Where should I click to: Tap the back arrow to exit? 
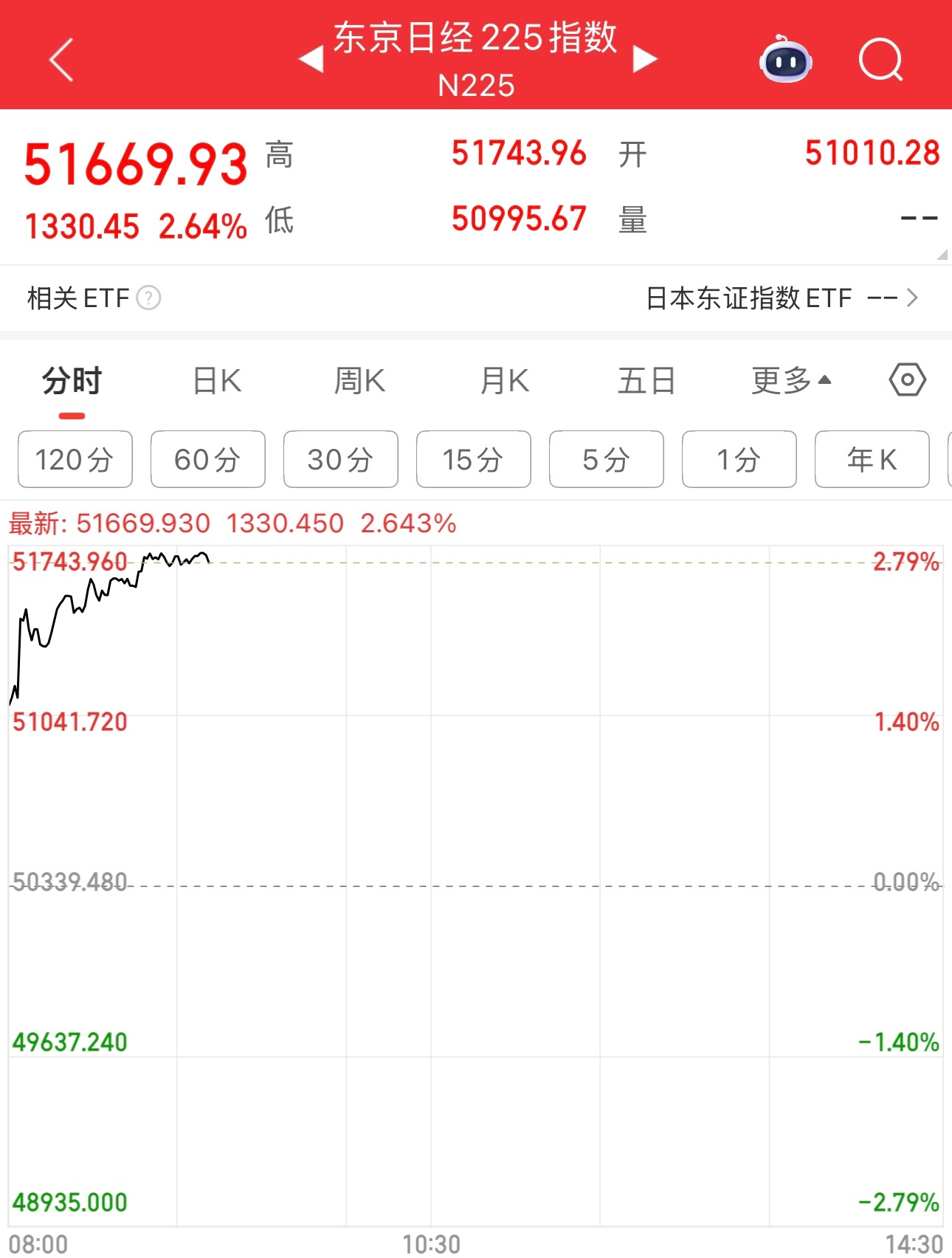pyautogui.click(x=61, y=59)
